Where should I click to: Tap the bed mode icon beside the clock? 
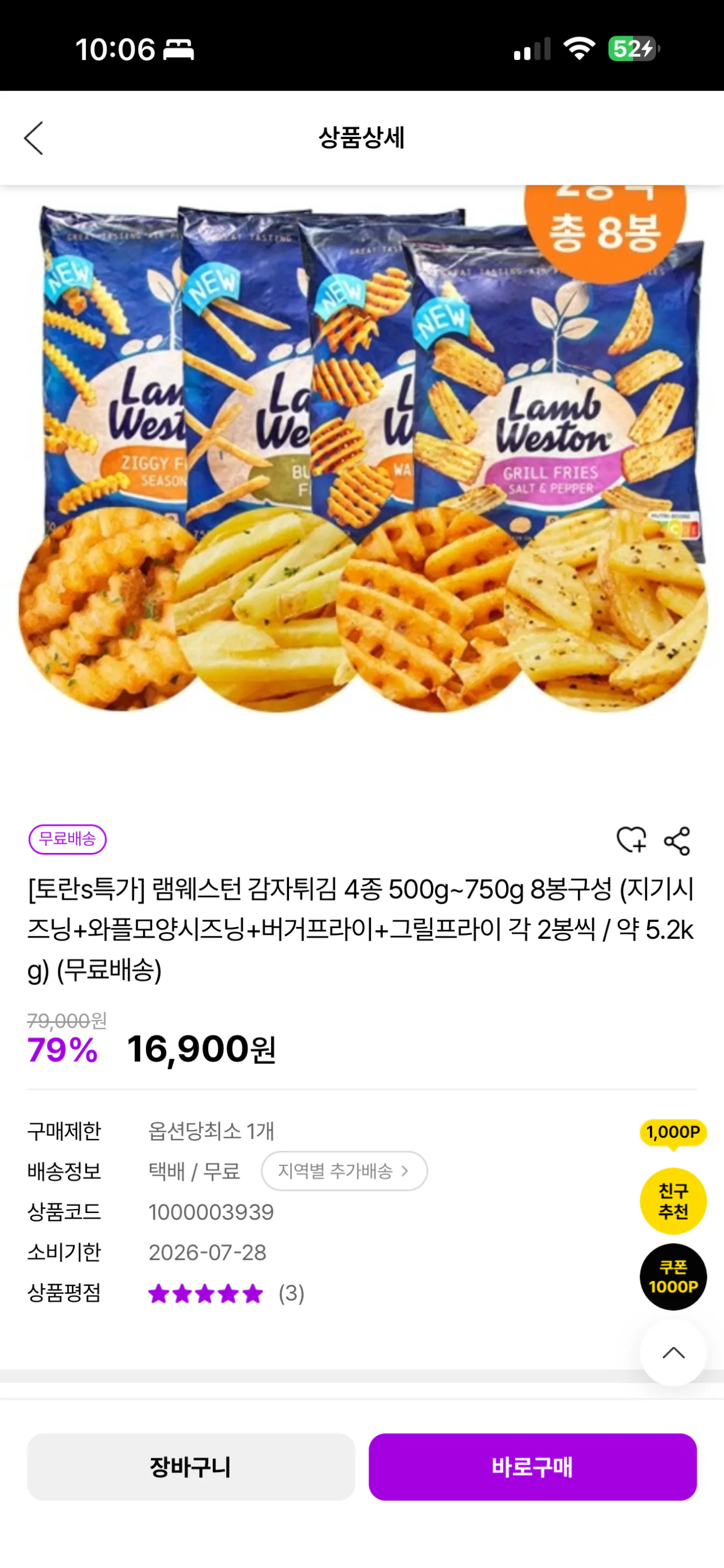[176, 50]
